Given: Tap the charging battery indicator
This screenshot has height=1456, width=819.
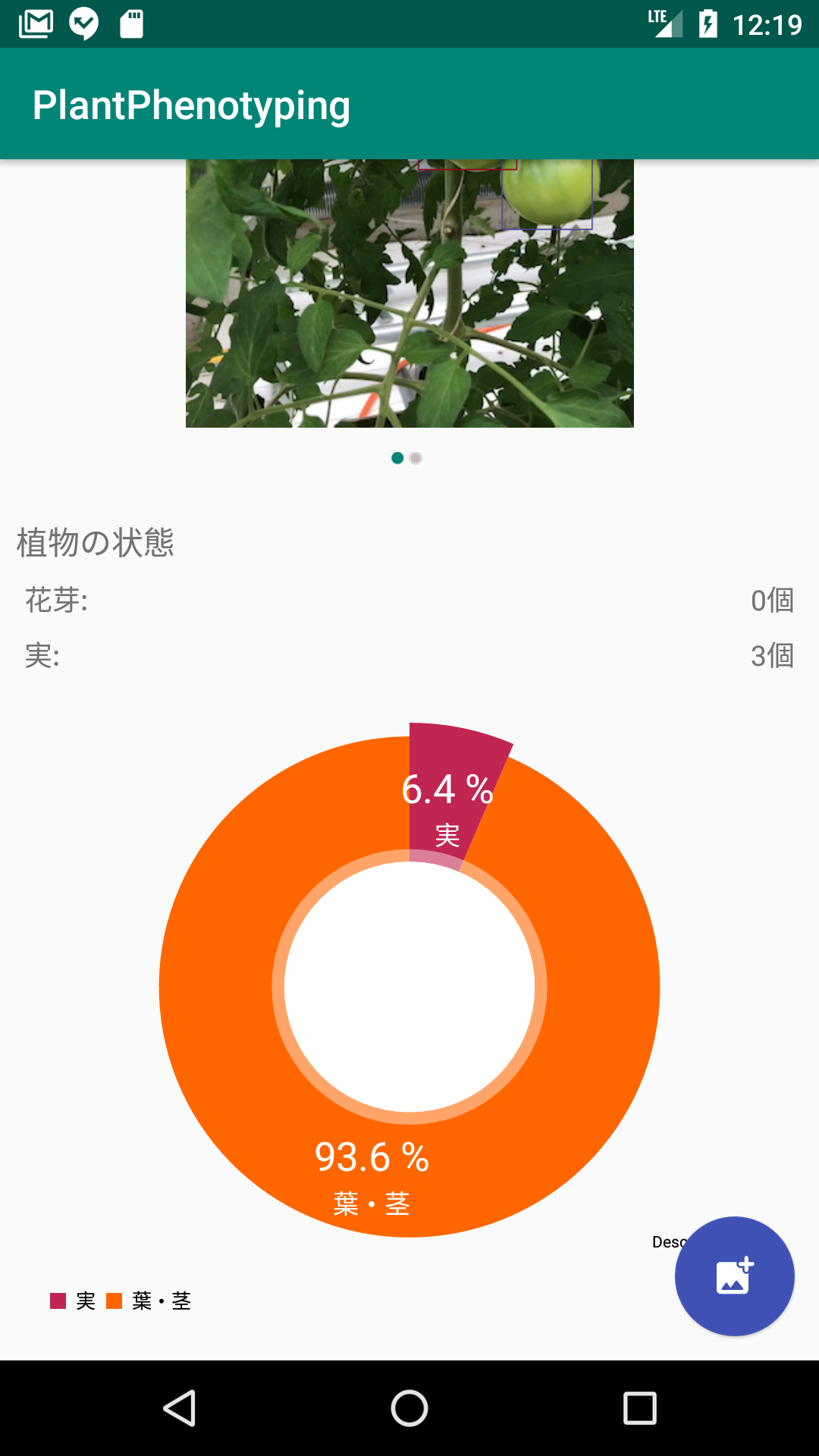Looking at the screenshot, I should click(x=709, y=22).
